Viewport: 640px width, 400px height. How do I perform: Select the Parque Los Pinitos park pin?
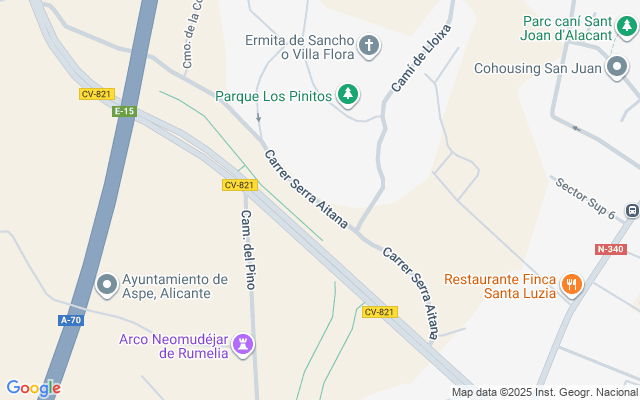pyautogui.click(x=348, y=95)
